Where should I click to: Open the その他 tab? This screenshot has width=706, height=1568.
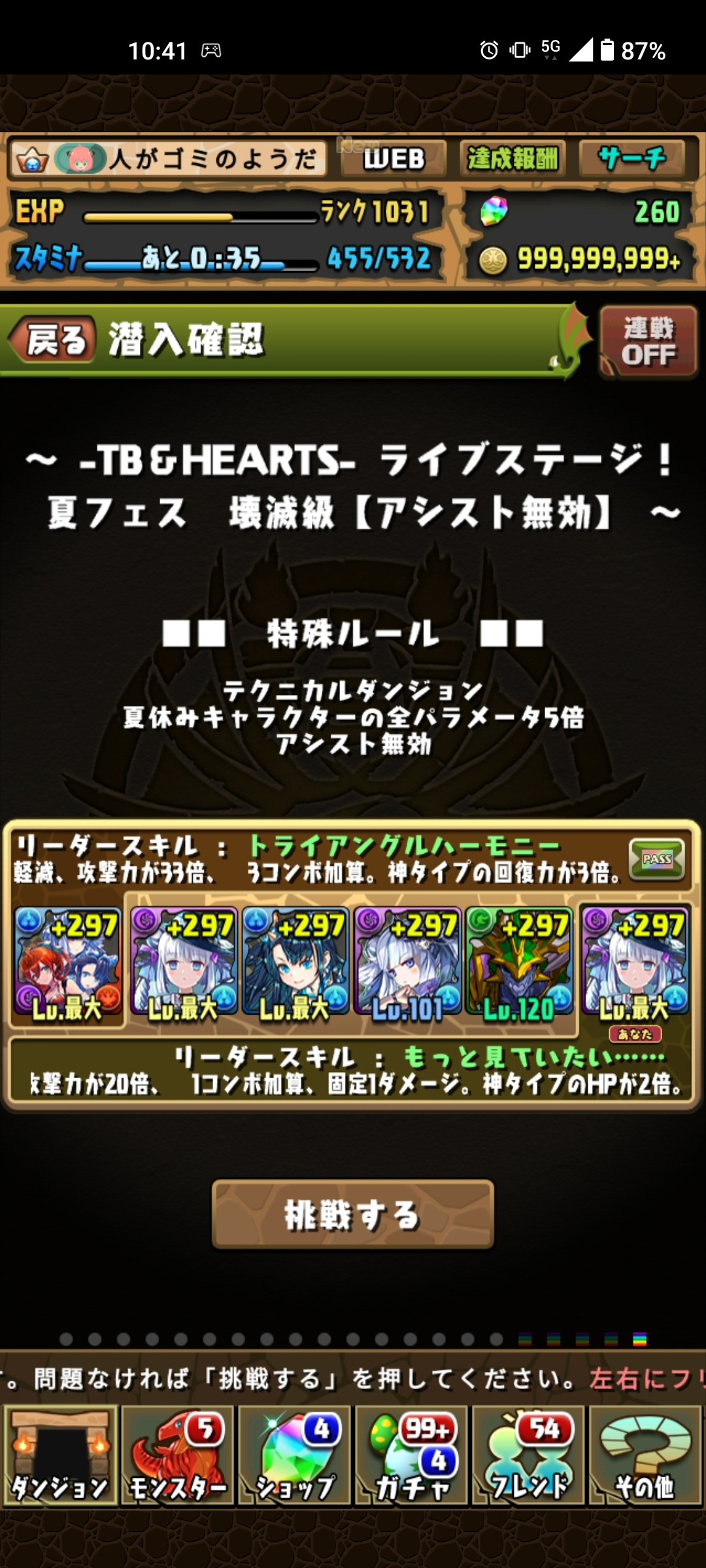pyautogui.click(x=645, y=1456)
